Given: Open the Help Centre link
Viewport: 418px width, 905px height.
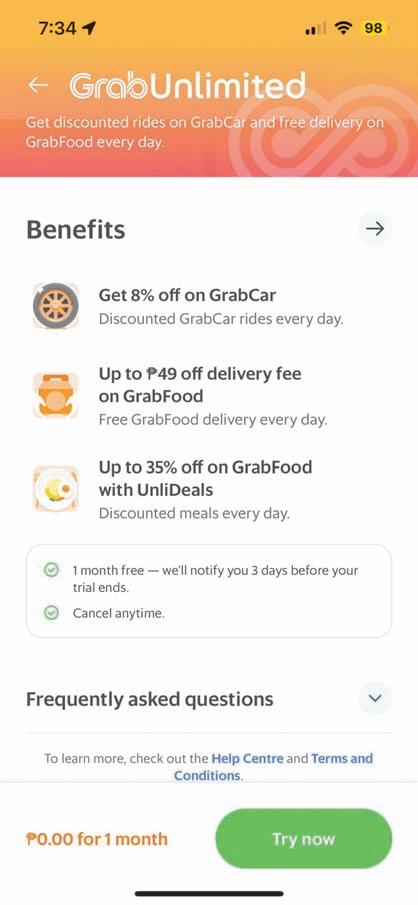Looking at the screenshot, I should click(x=248, y=758).
